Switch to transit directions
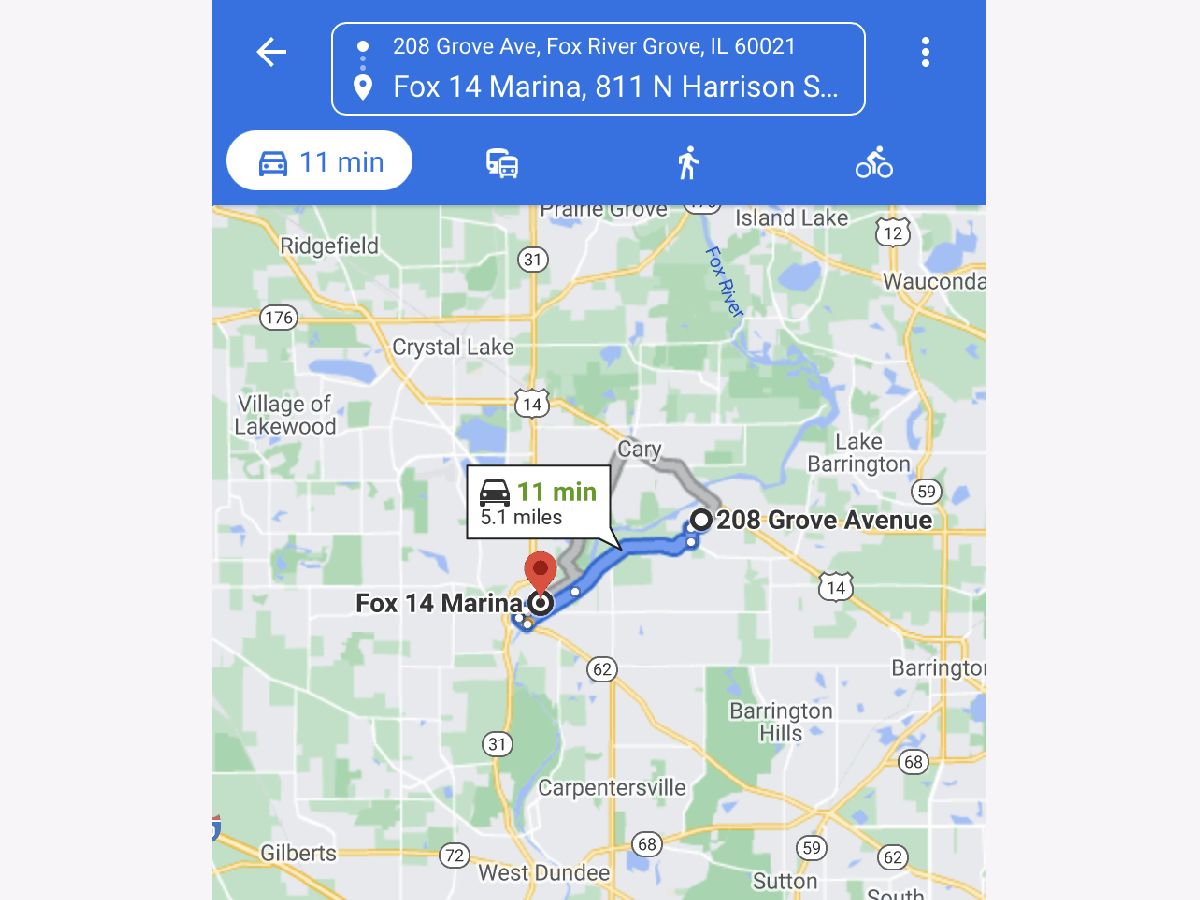The image size is (1200, 900). pos(502,162)
